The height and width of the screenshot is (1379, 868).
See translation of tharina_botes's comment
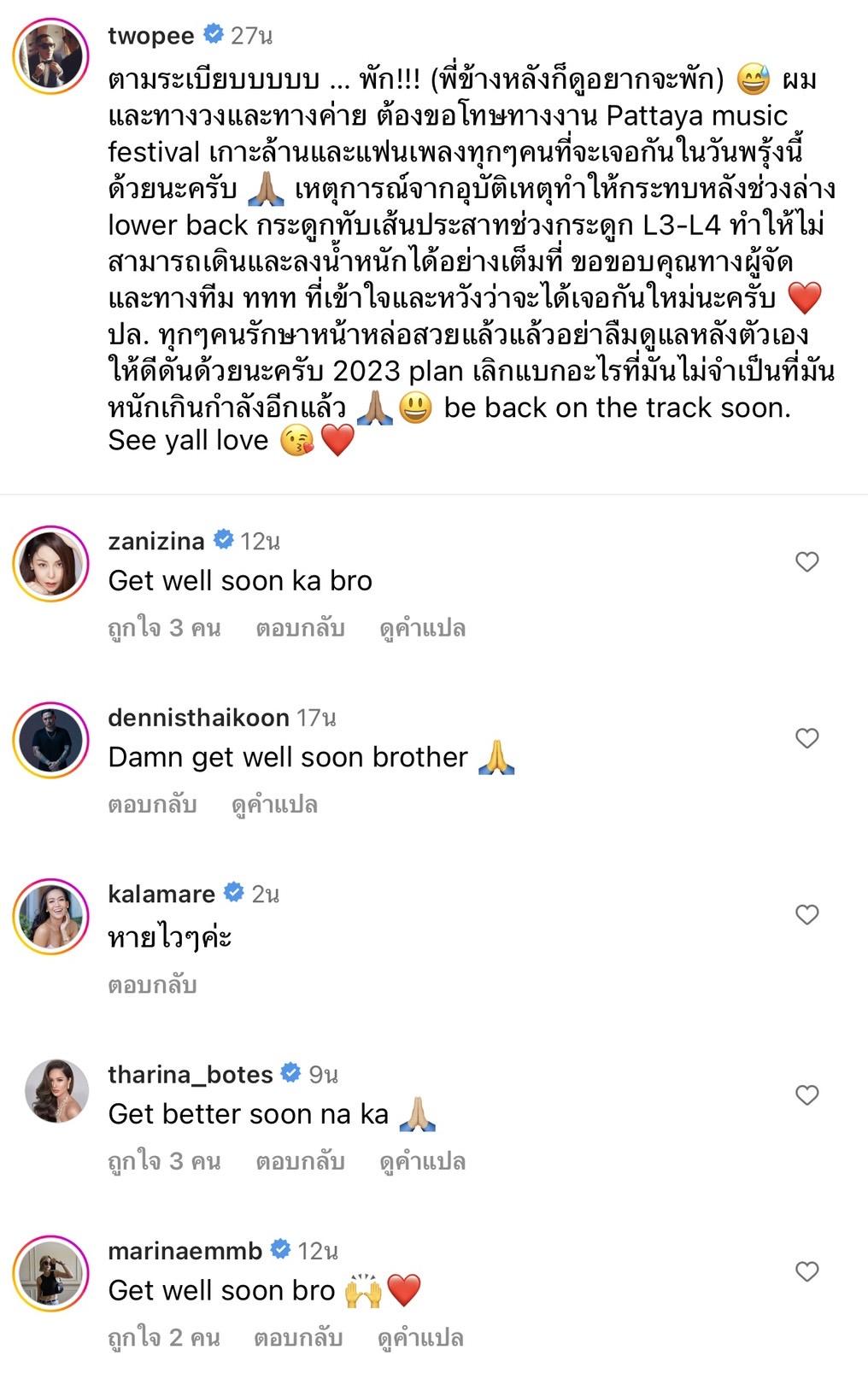tap(422, 1162)
